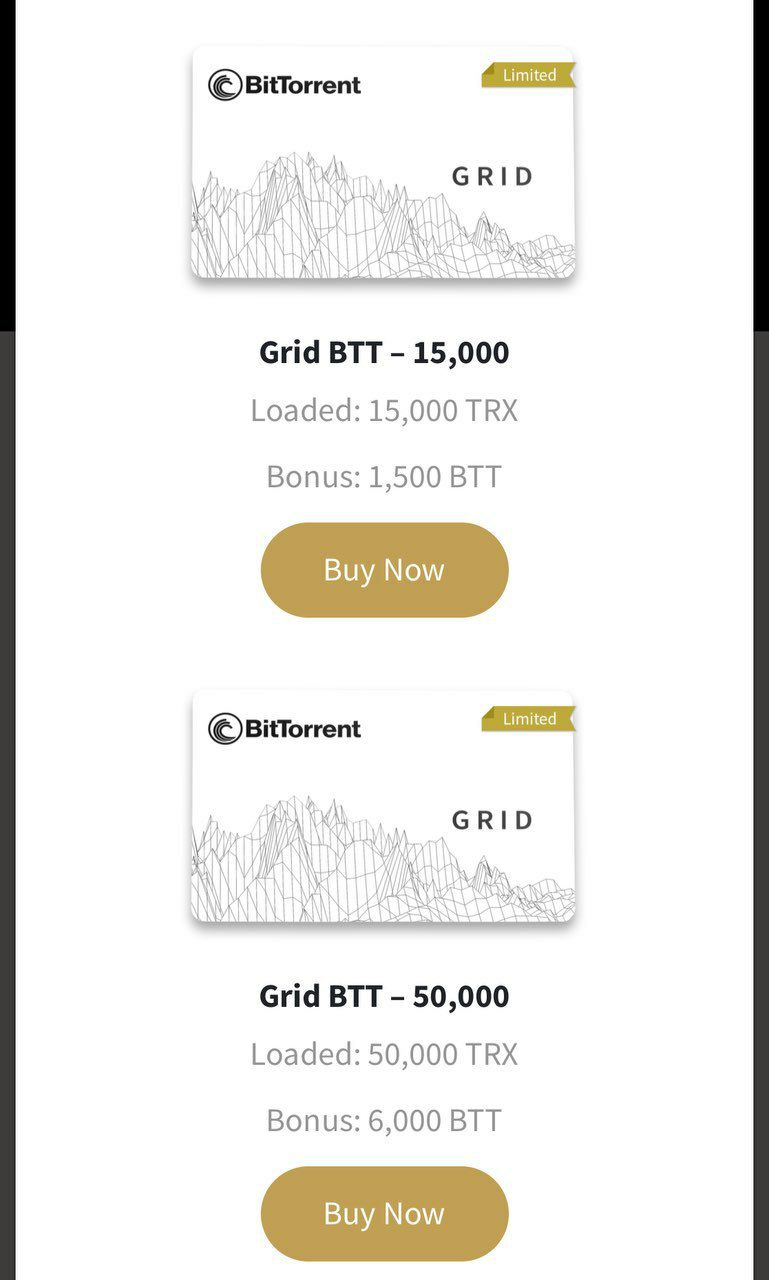Buy the Grid BTT – 15,000 card
The height and width of the screenshot is (1280, 769).
pyautogui.click(x=384, y=570)
